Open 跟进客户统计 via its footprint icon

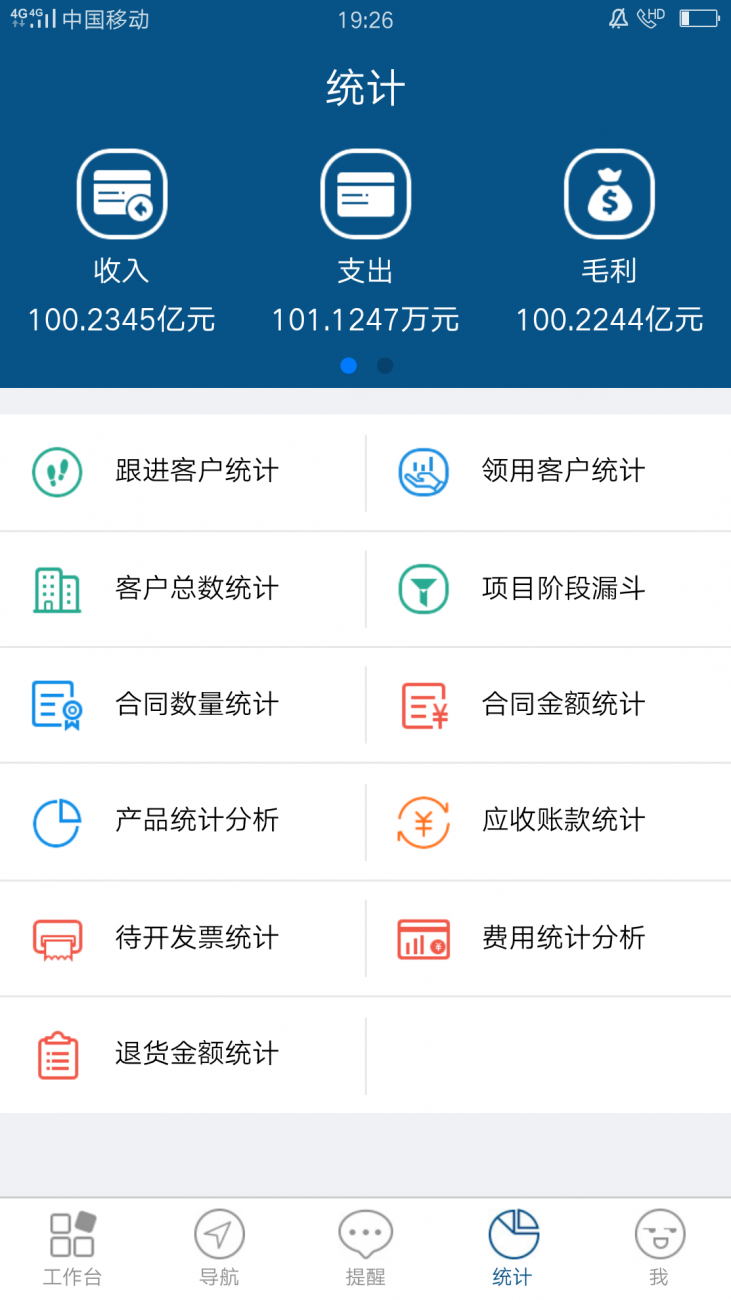click(57, 471)
